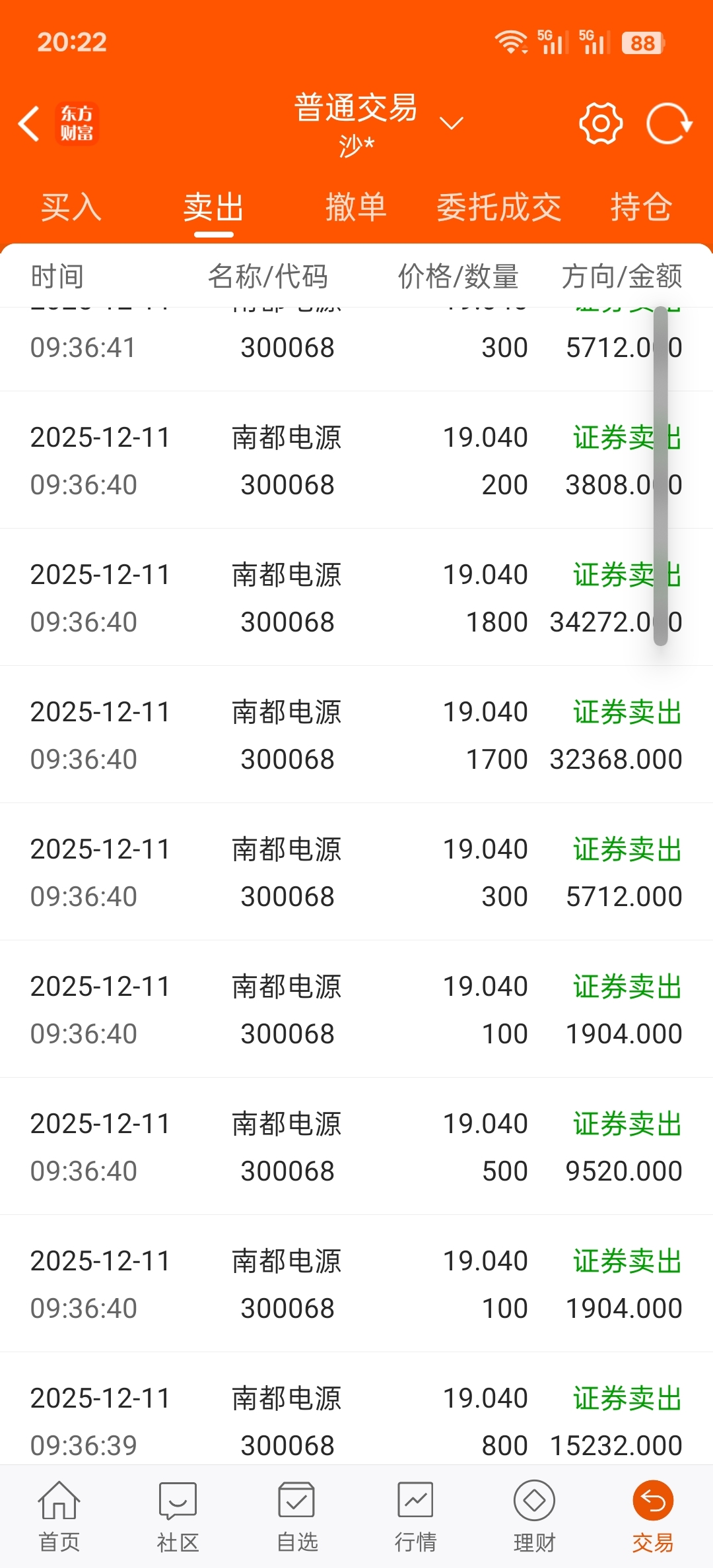Open the 200-share 南都电源 sell record

click(356, 461)
